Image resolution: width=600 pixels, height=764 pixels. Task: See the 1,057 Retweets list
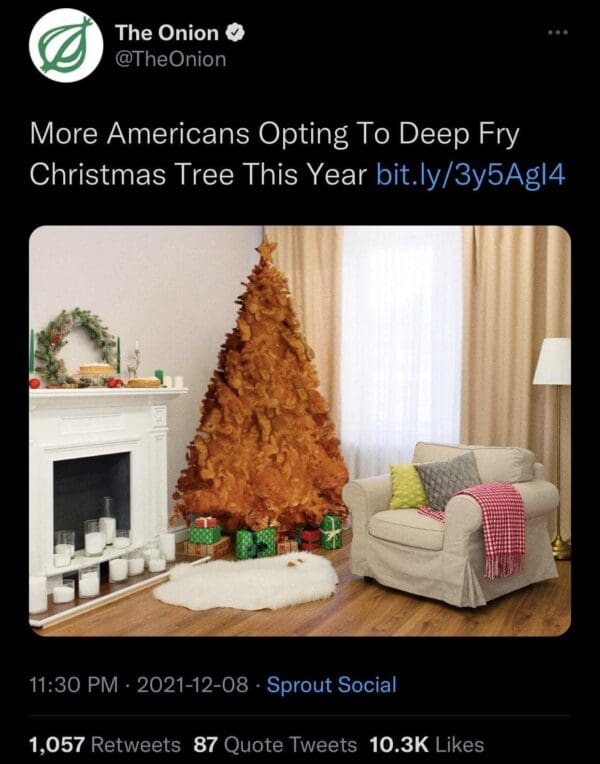click(x=105, y=744)
